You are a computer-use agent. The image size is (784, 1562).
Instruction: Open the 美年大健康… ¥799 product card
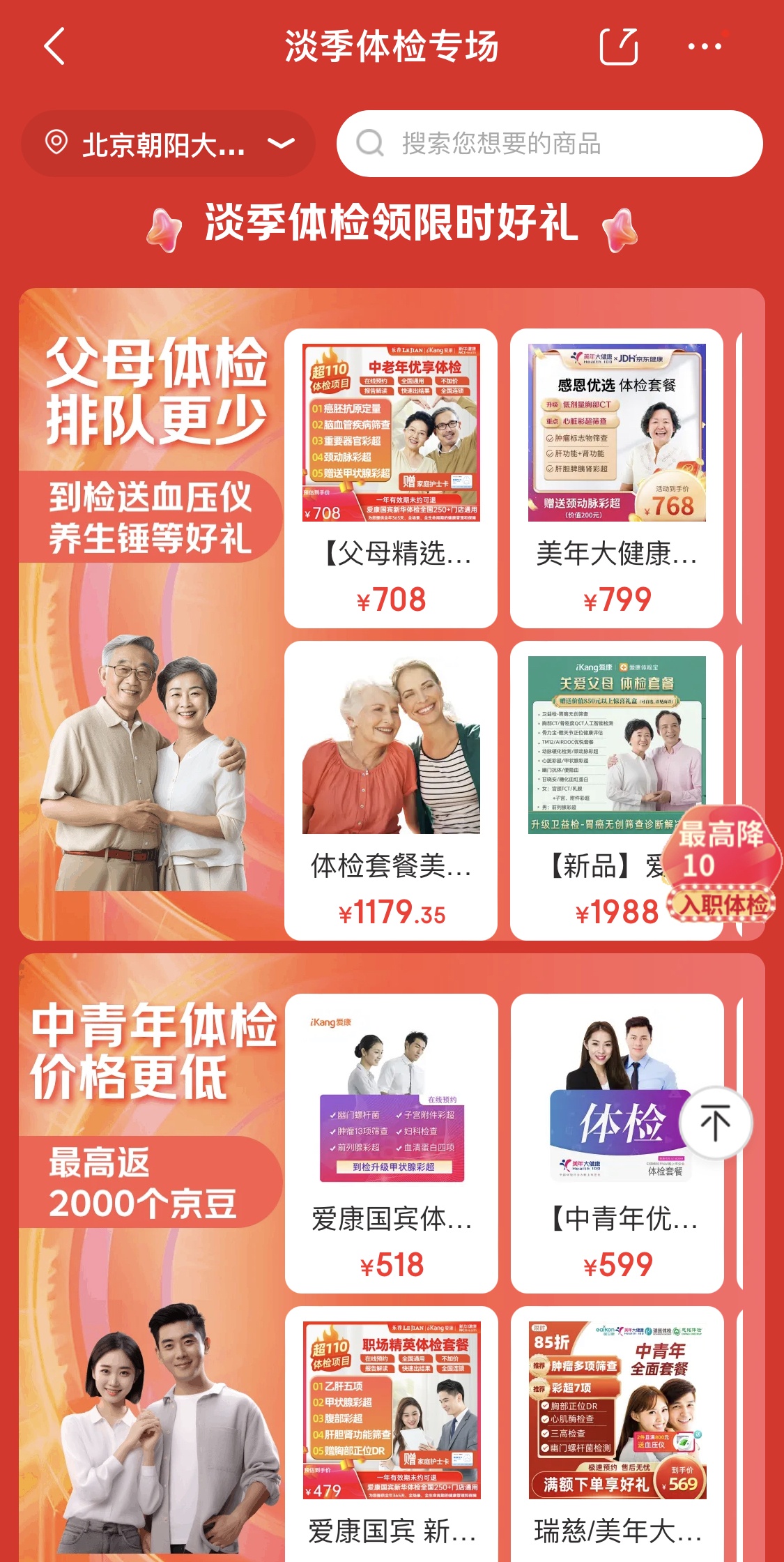617,478
